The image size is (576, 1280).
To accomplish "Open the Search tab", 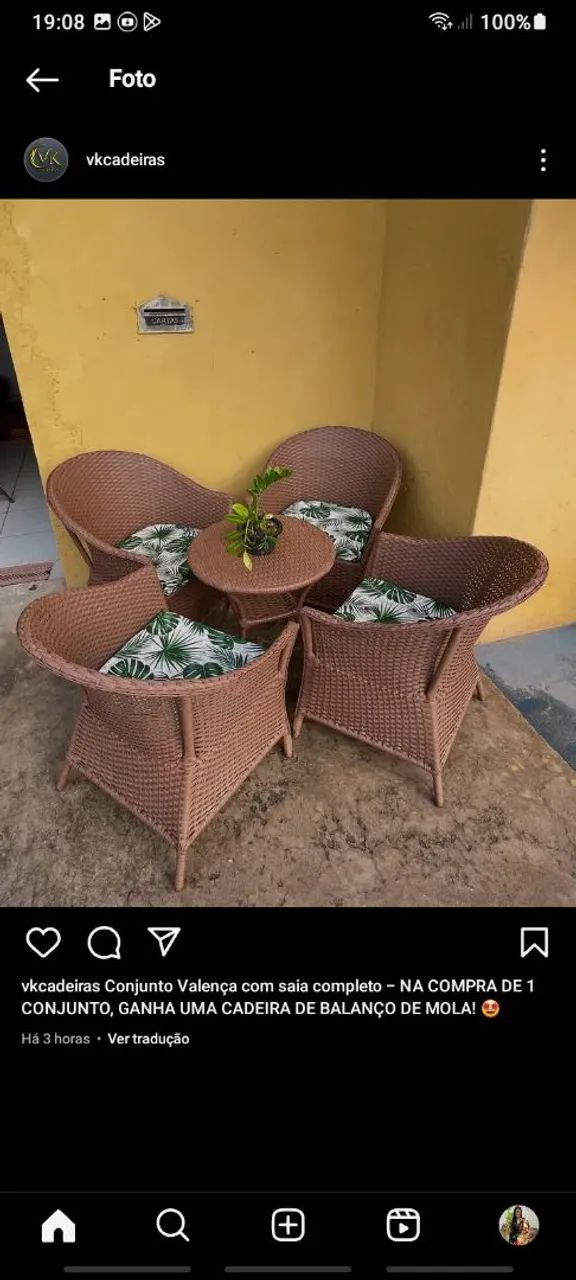I will (173, 1225).
